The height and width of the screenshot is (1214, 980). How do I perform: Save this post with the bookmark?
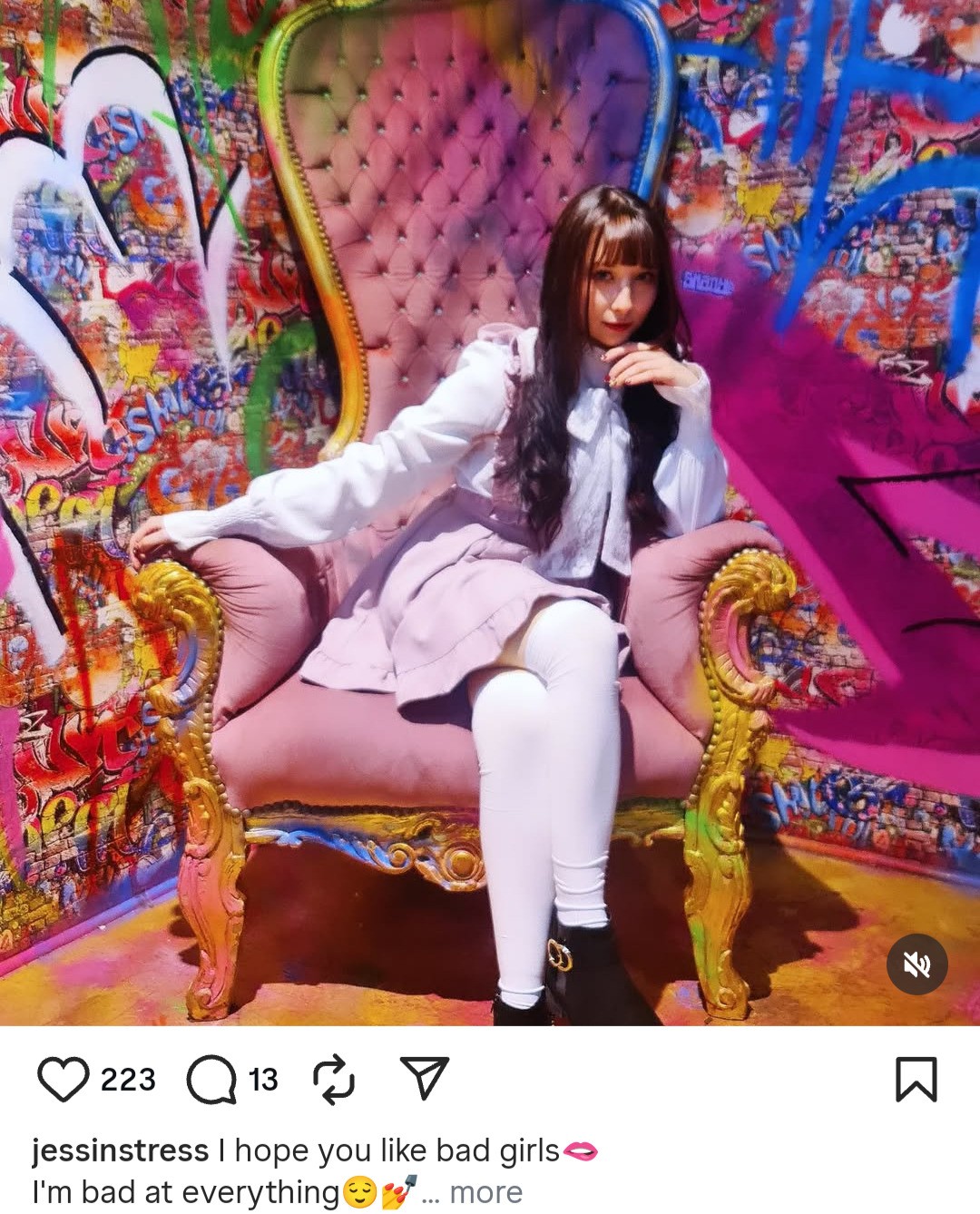(916, 1079)
